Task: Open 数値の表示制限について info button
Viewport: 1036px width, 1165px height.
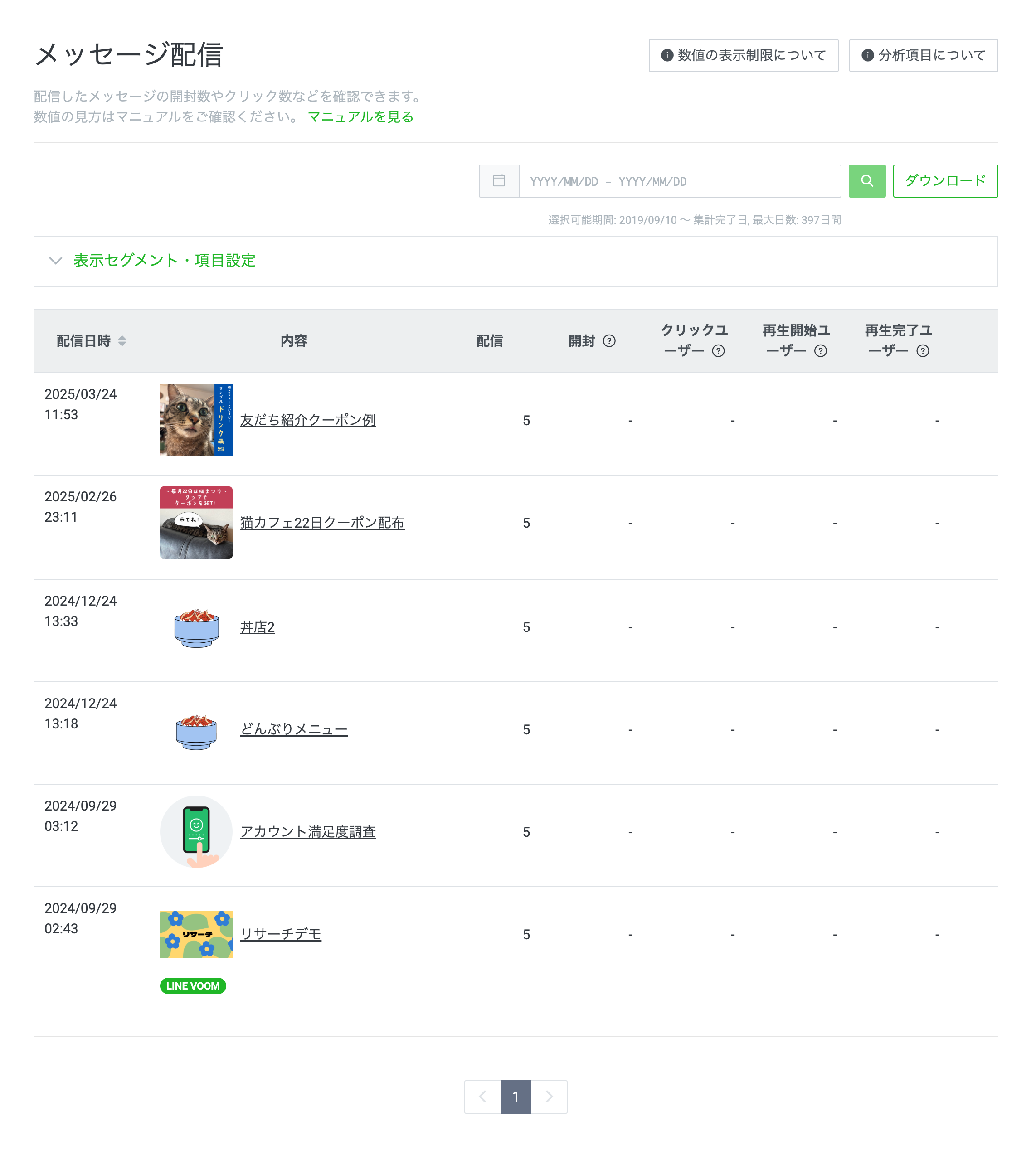Action: (743, 55)
